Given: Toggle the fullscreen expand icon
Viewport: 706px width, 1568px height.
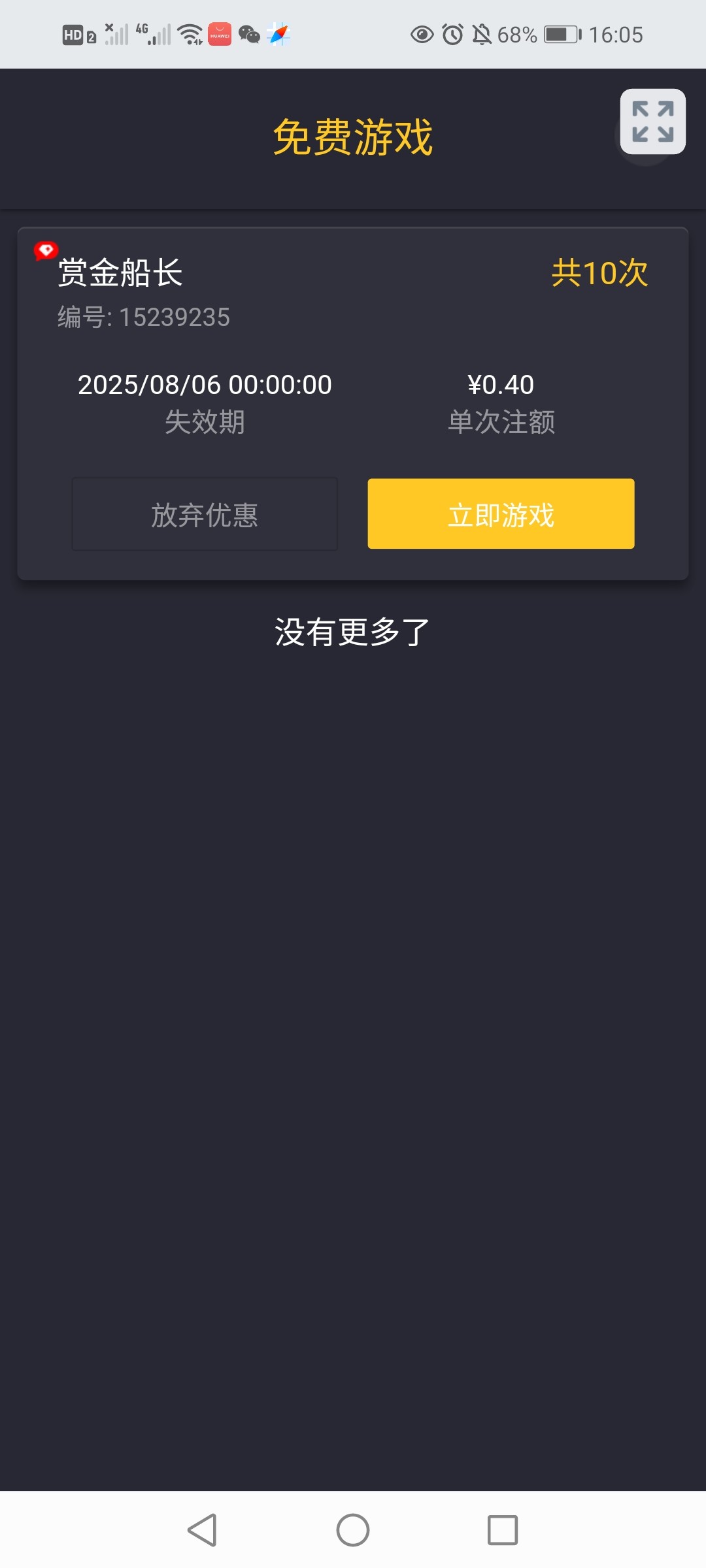Looking at the screenshot, I should point(652,122).
